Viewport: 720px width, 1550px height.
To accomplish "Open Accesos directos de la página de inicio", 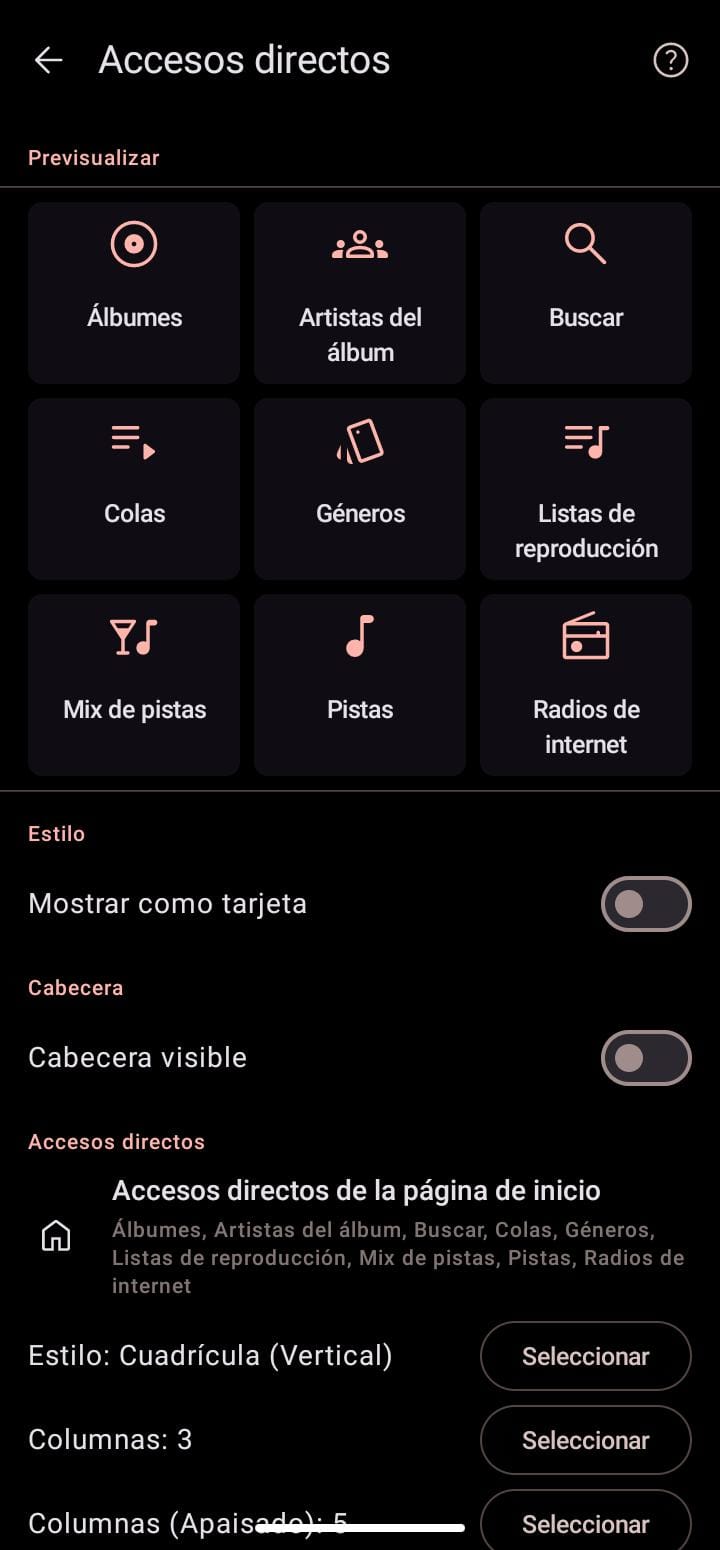I will [x=360, y=1236].
